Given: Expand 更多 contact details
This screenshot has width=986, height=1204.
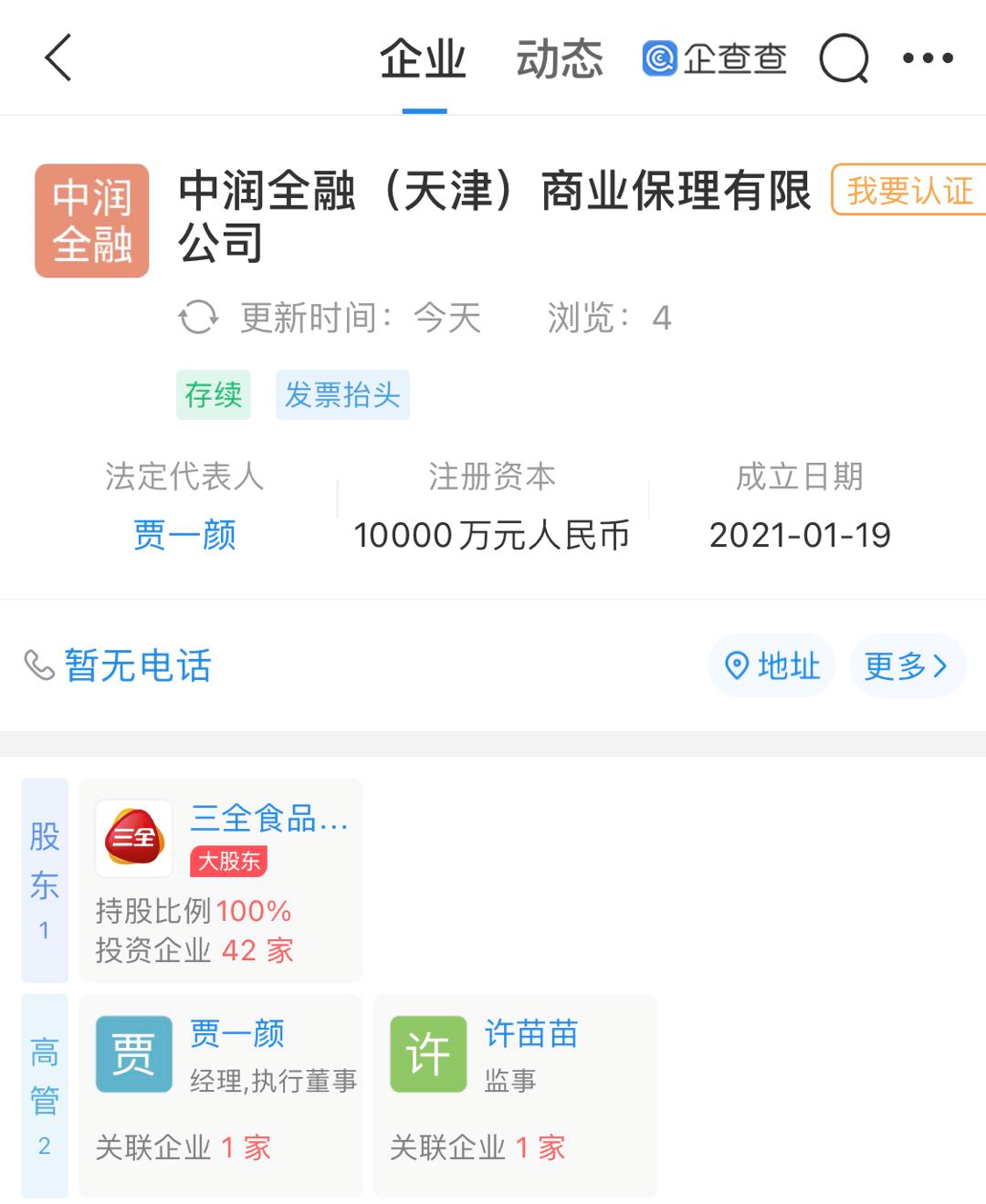Looking at the screenshot, I should click(907, 665).
